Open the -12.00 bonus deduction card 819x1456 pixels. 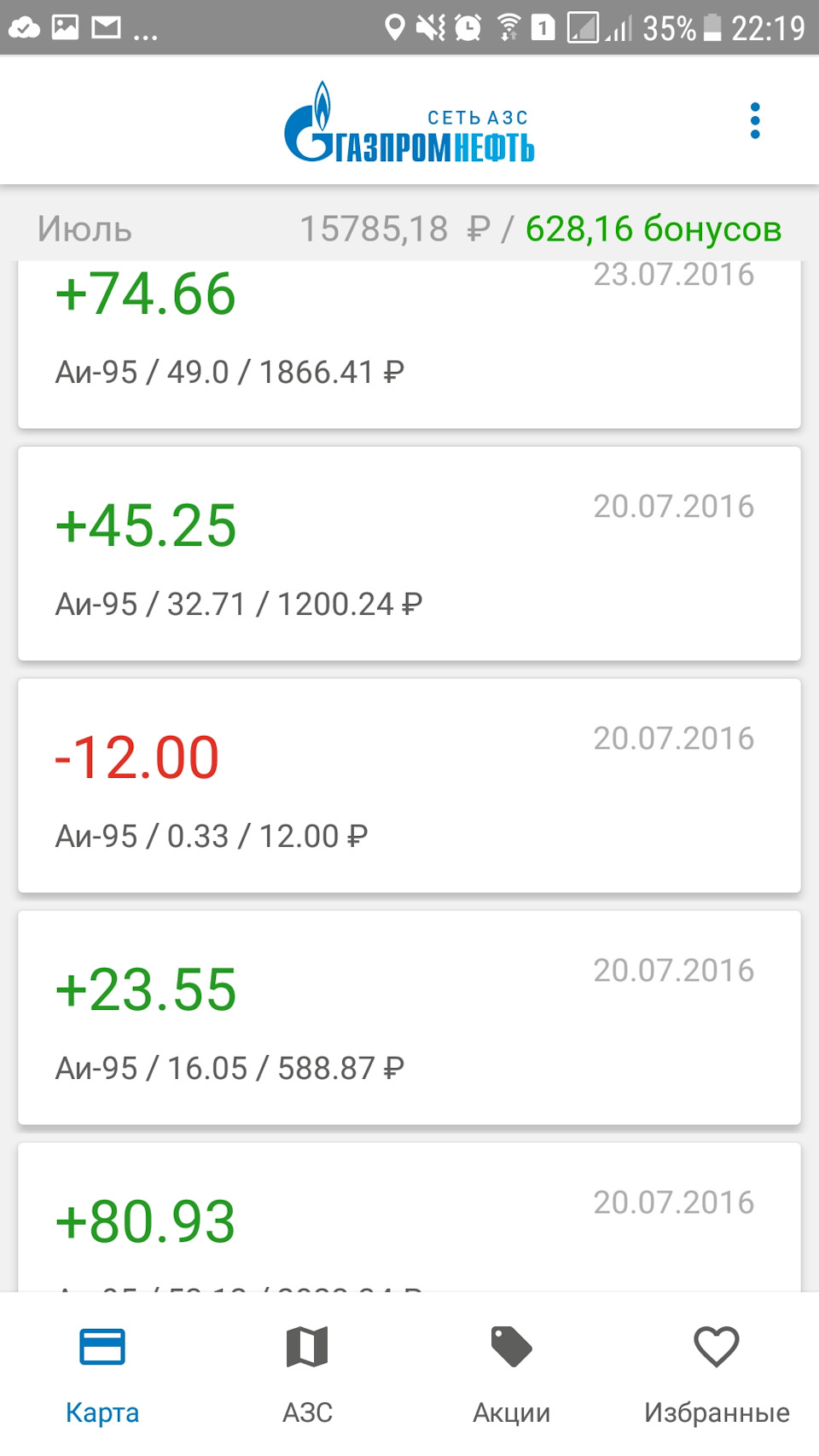click(409, 786)
